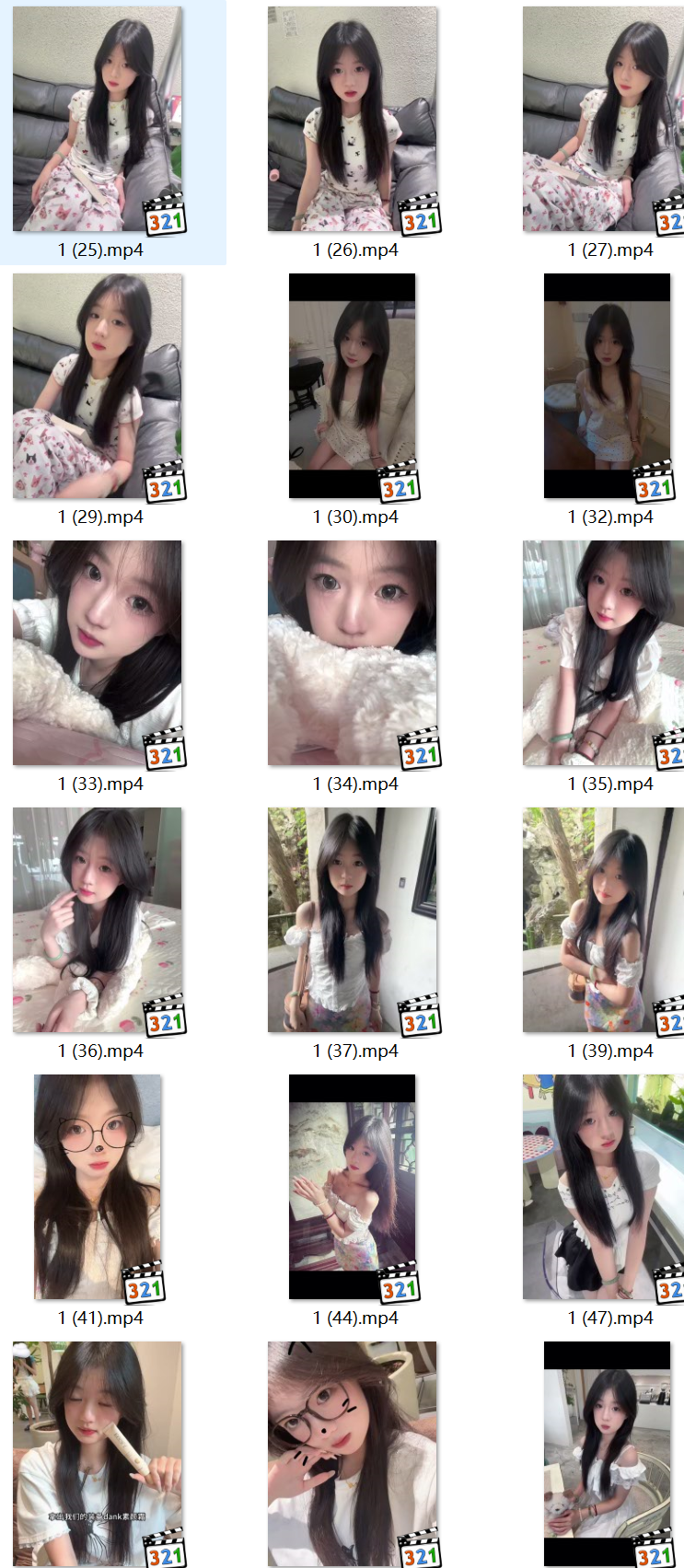The image size is (684, 1568).
Task: Choose the video 1 (33).mp4
Action: (x=98, y=654)
